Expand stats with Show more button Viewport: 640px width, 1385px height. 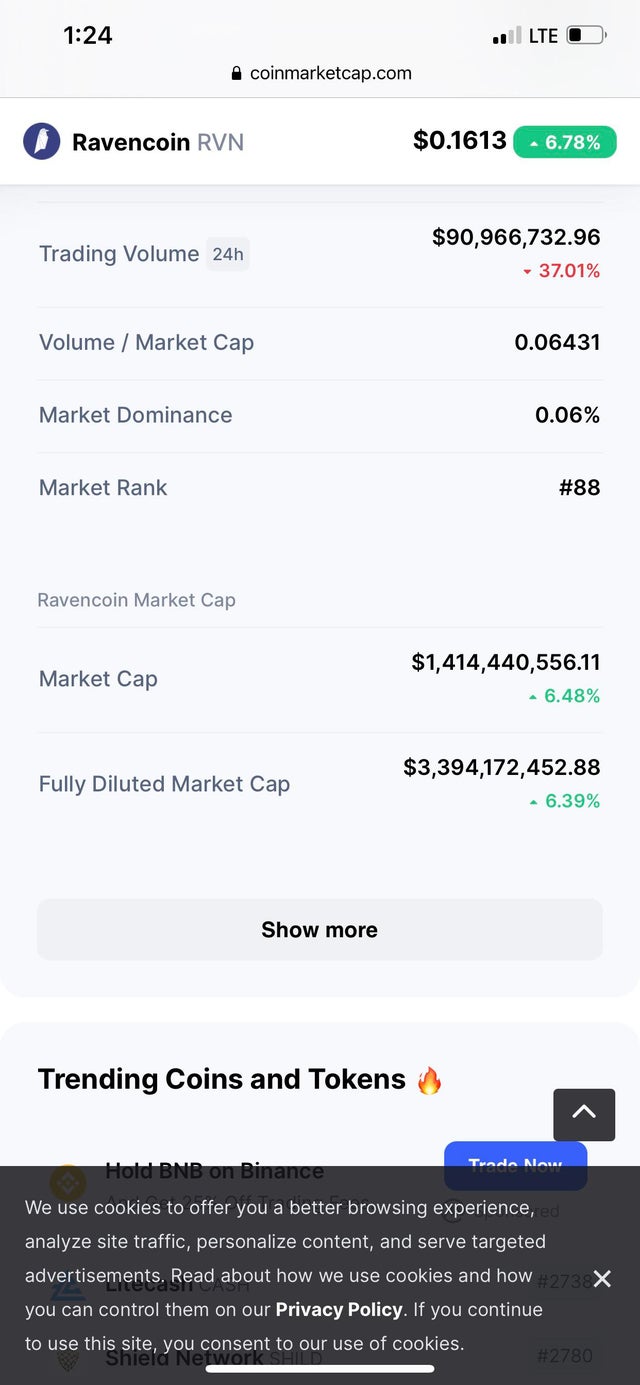[320, 929]
